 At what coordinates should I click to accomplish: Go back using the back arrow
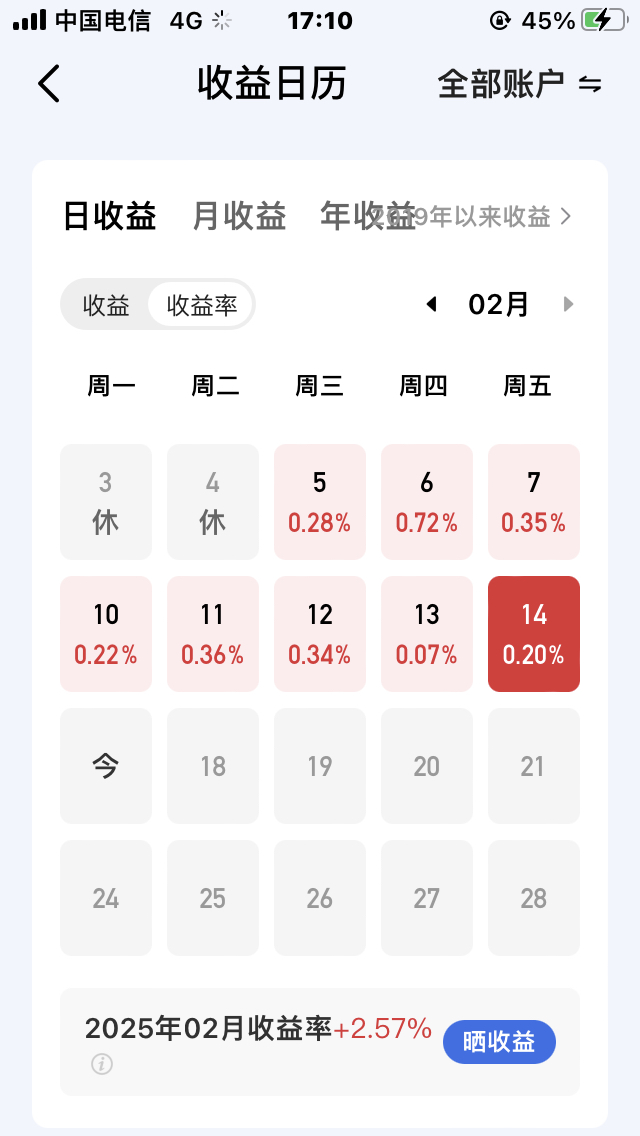(x=49, y=84)
